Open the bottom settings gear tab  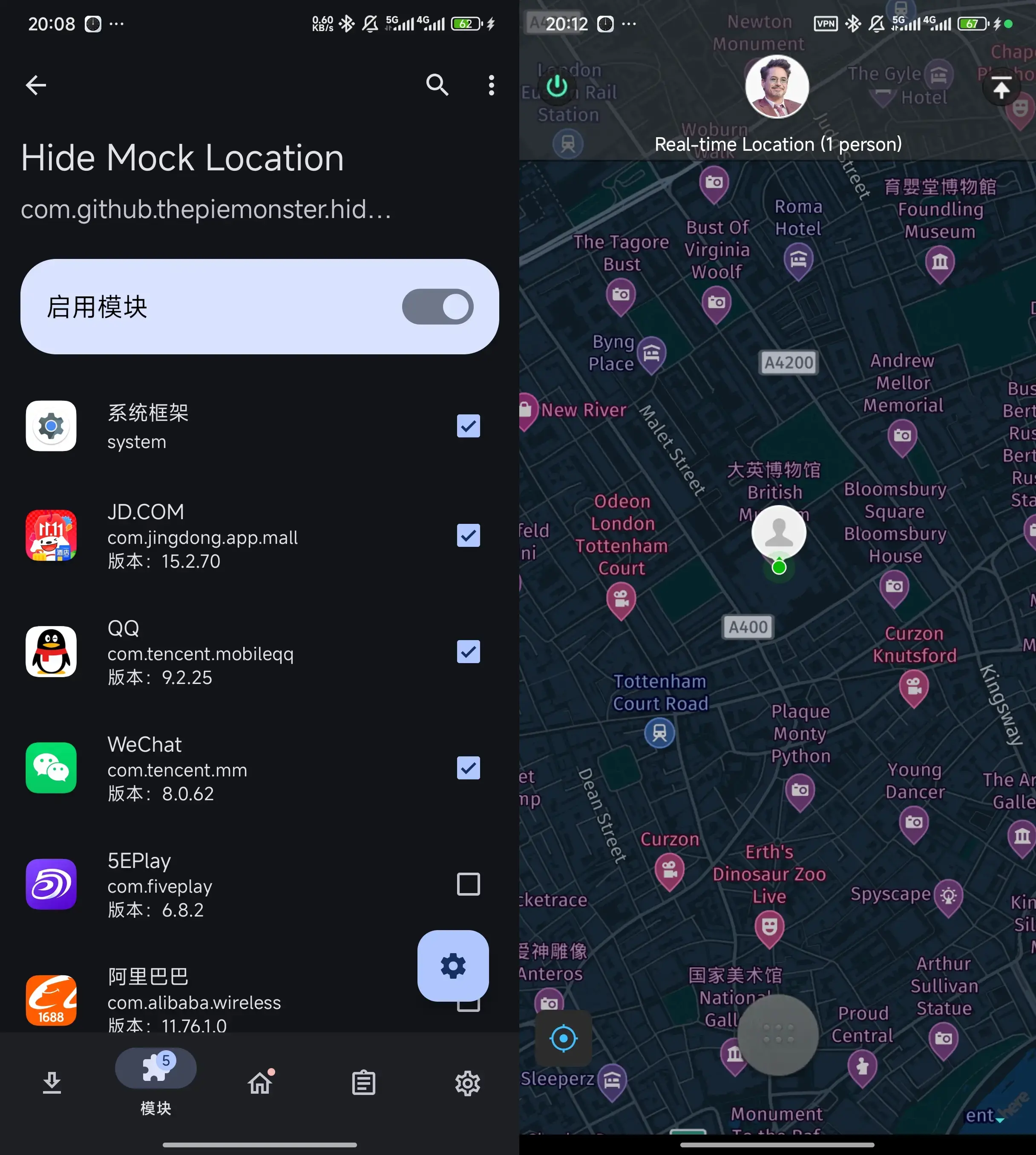coord(467,1082)
